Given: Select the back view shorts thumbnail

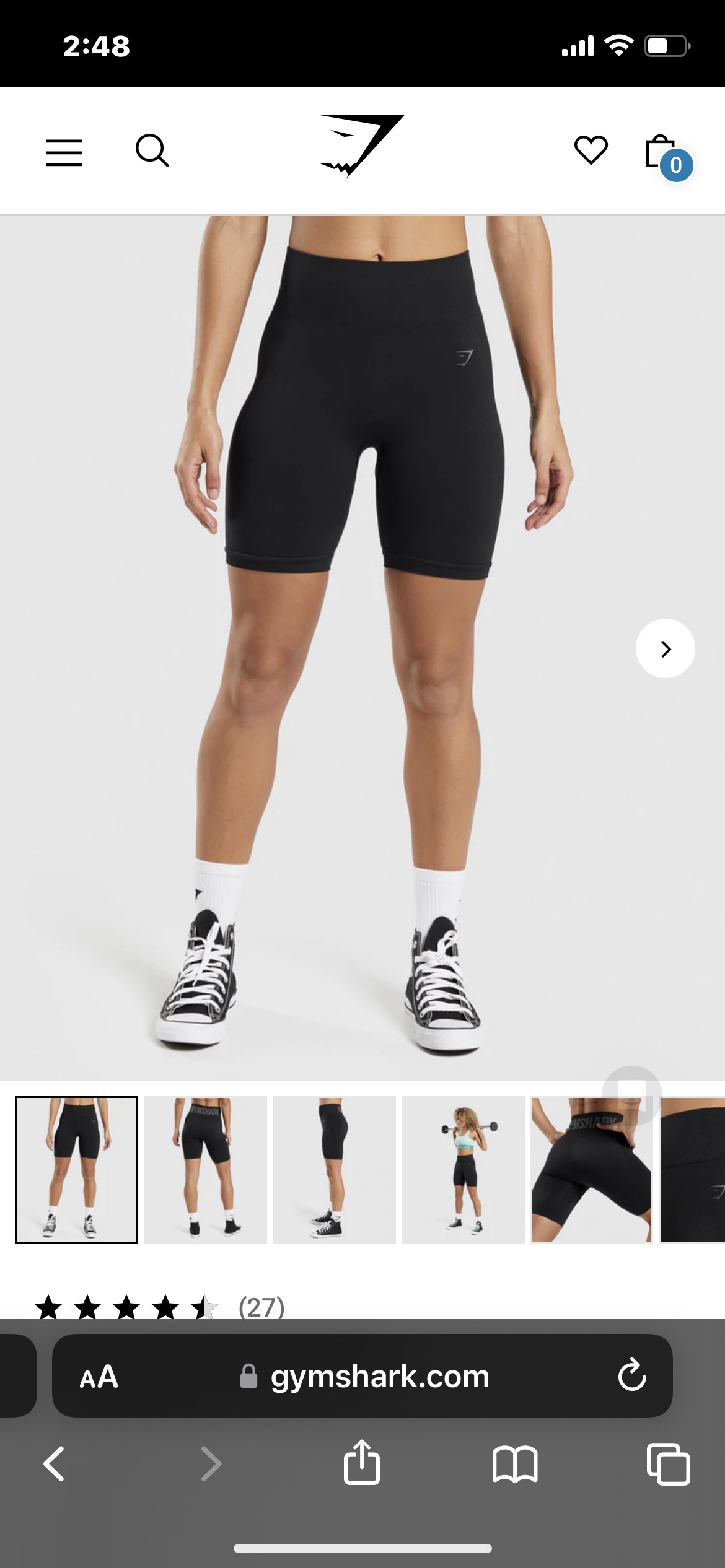Looking at the screenshot, I should click(x=205, y=1170).
